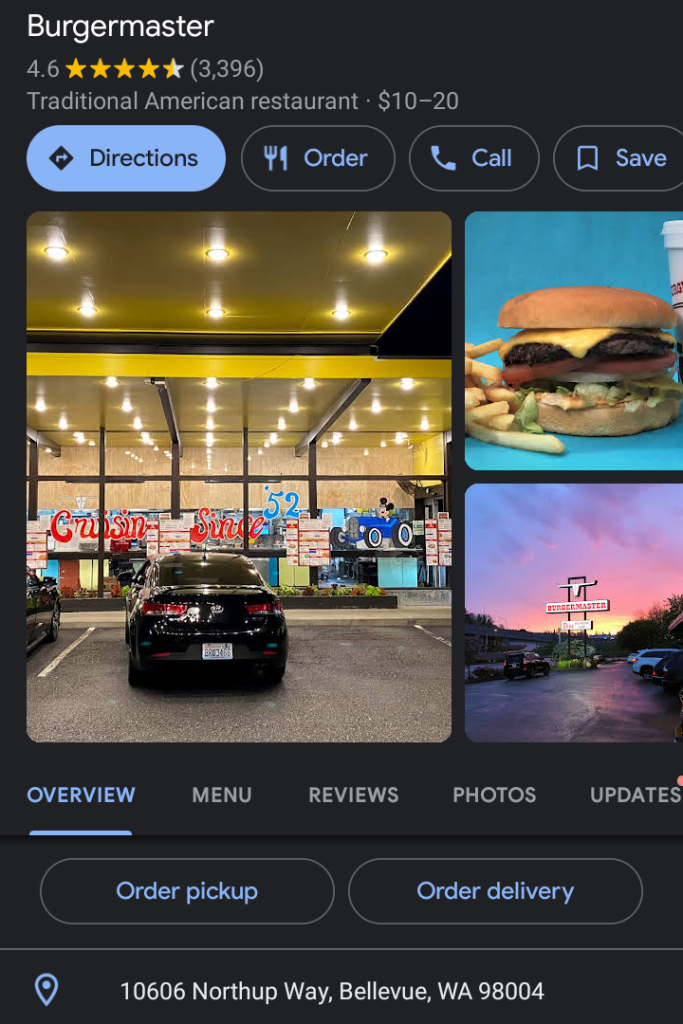
Task: Get directions to Burgermaster
Action: tap(126, 158)
